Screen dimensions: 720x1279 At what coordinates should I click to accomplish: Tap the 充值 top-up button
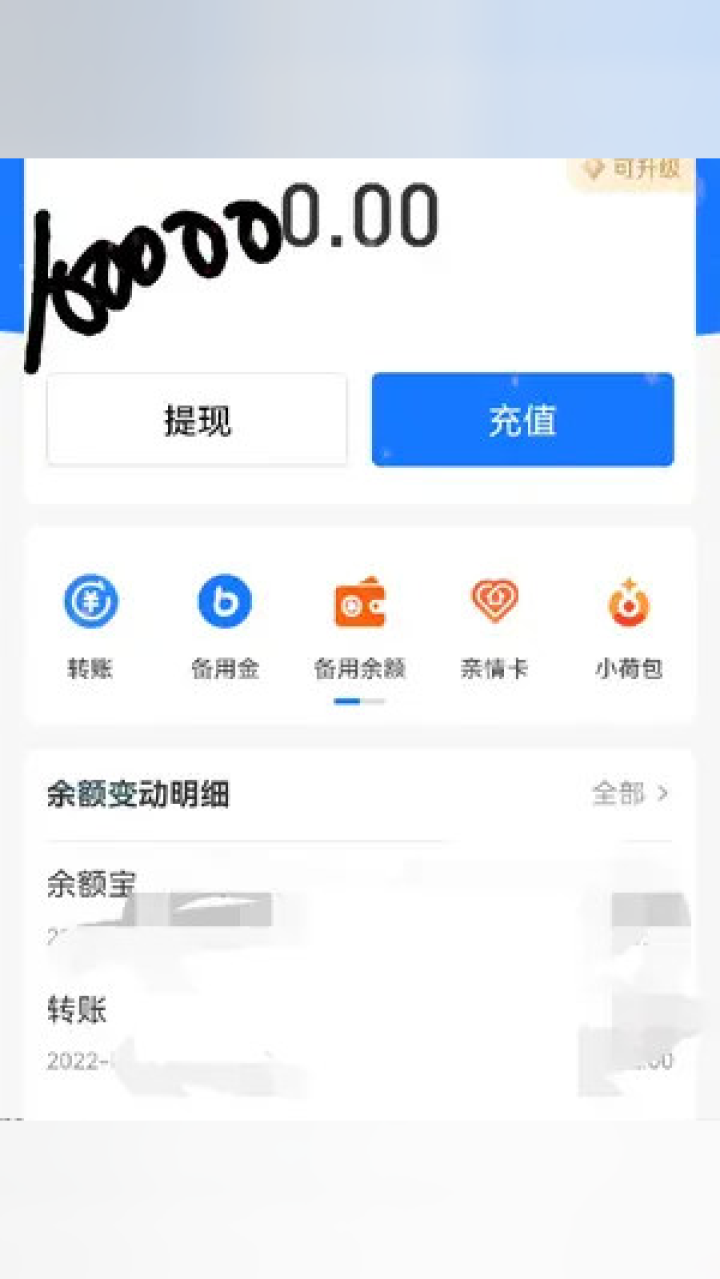(x=522, y=420)
